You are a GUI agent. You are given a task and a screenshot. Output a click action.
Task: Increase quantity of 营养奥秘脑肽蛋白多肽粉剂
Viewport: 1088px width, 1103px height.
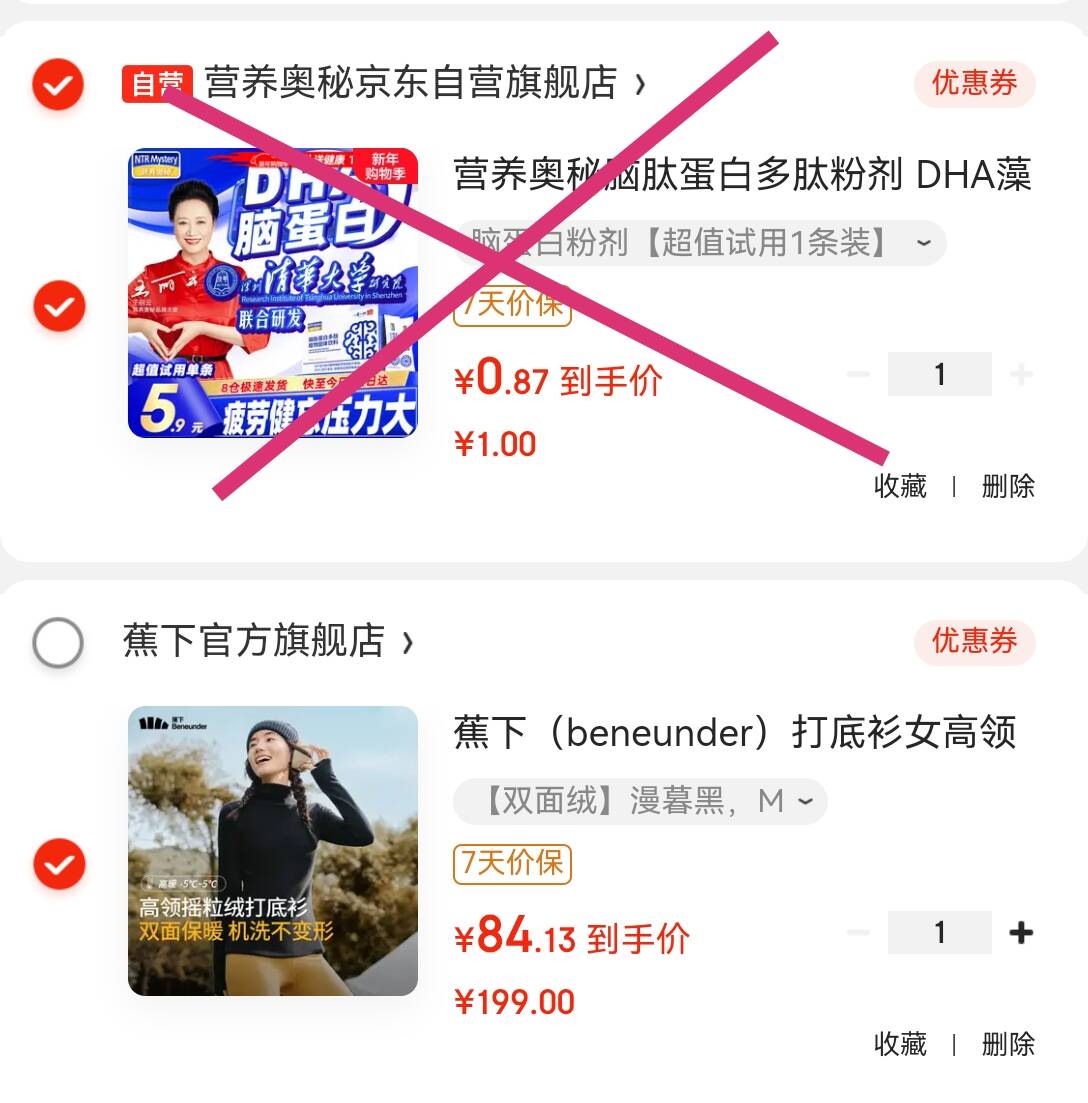click(1020, 375)
